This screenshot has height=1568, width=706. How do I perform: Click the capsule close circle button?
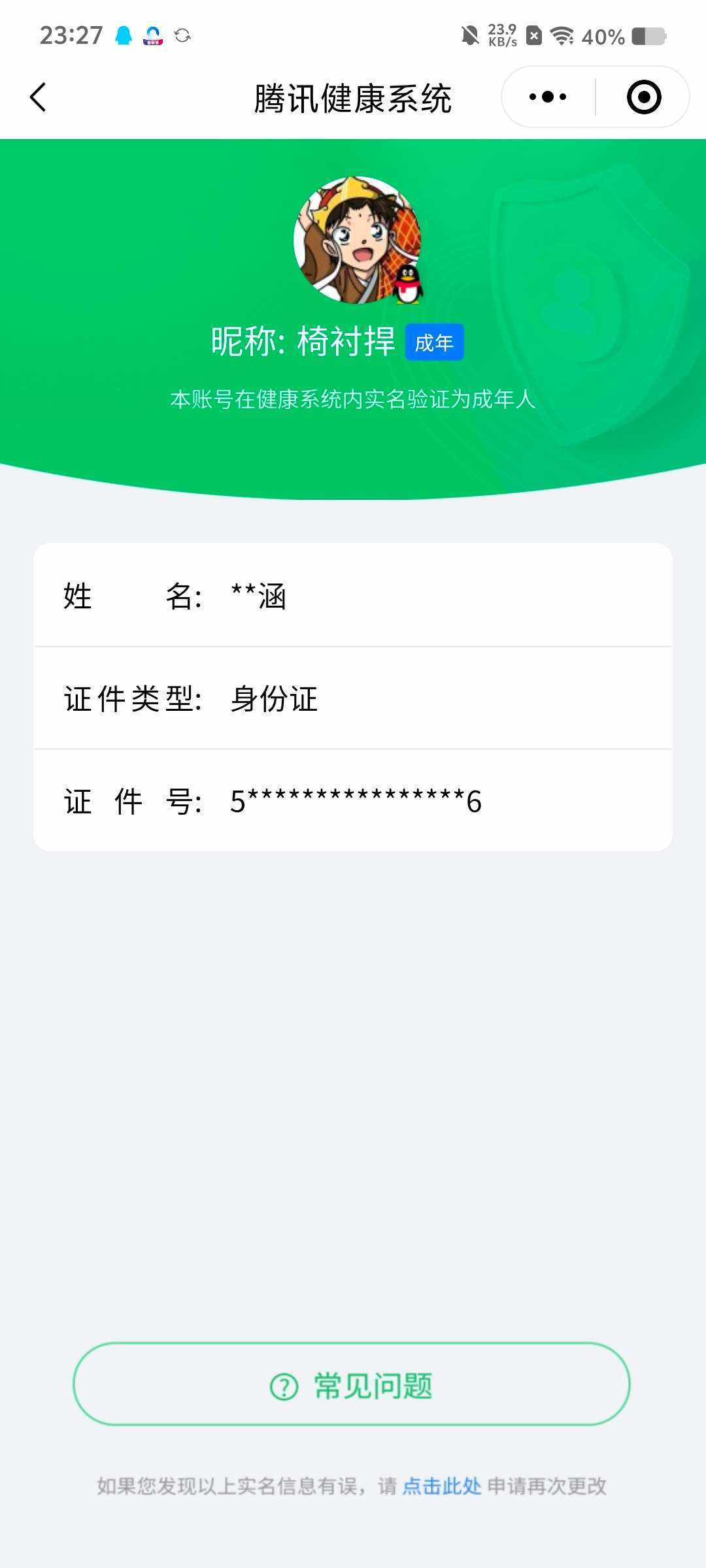pyautogui.click(x=643, y=95)
